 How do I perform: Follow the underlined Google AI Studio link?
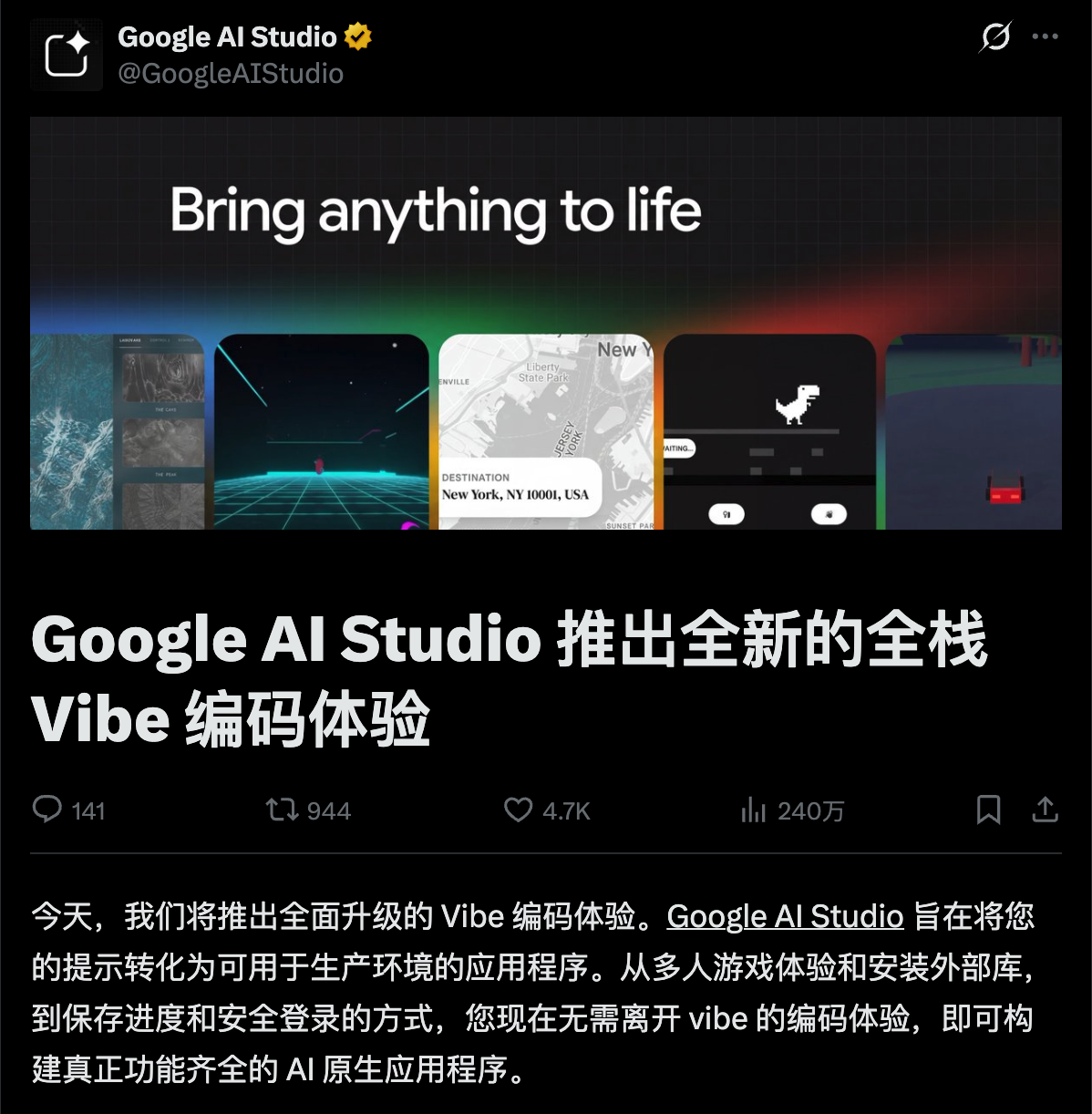point(785,916)
